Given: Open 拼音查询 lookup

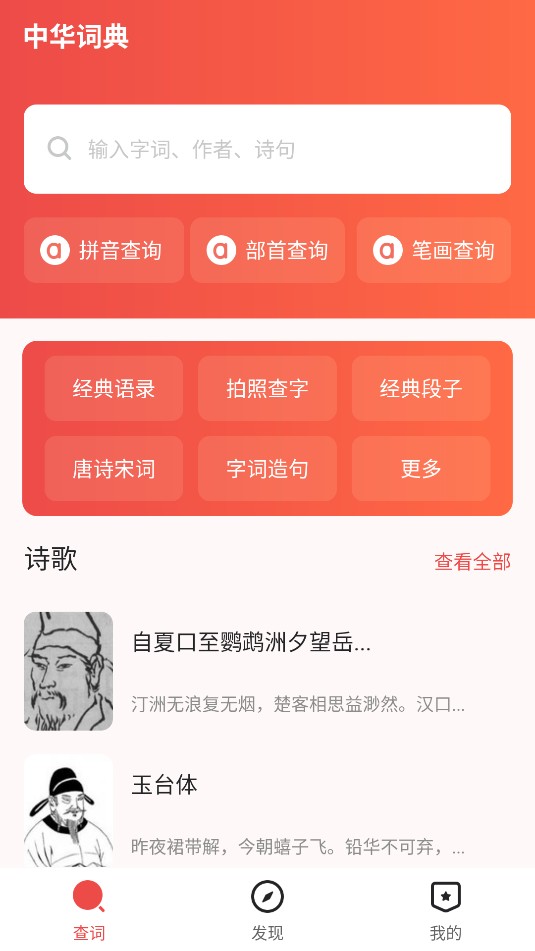Looking at the screenshot, I should click(x=104, y=250).
